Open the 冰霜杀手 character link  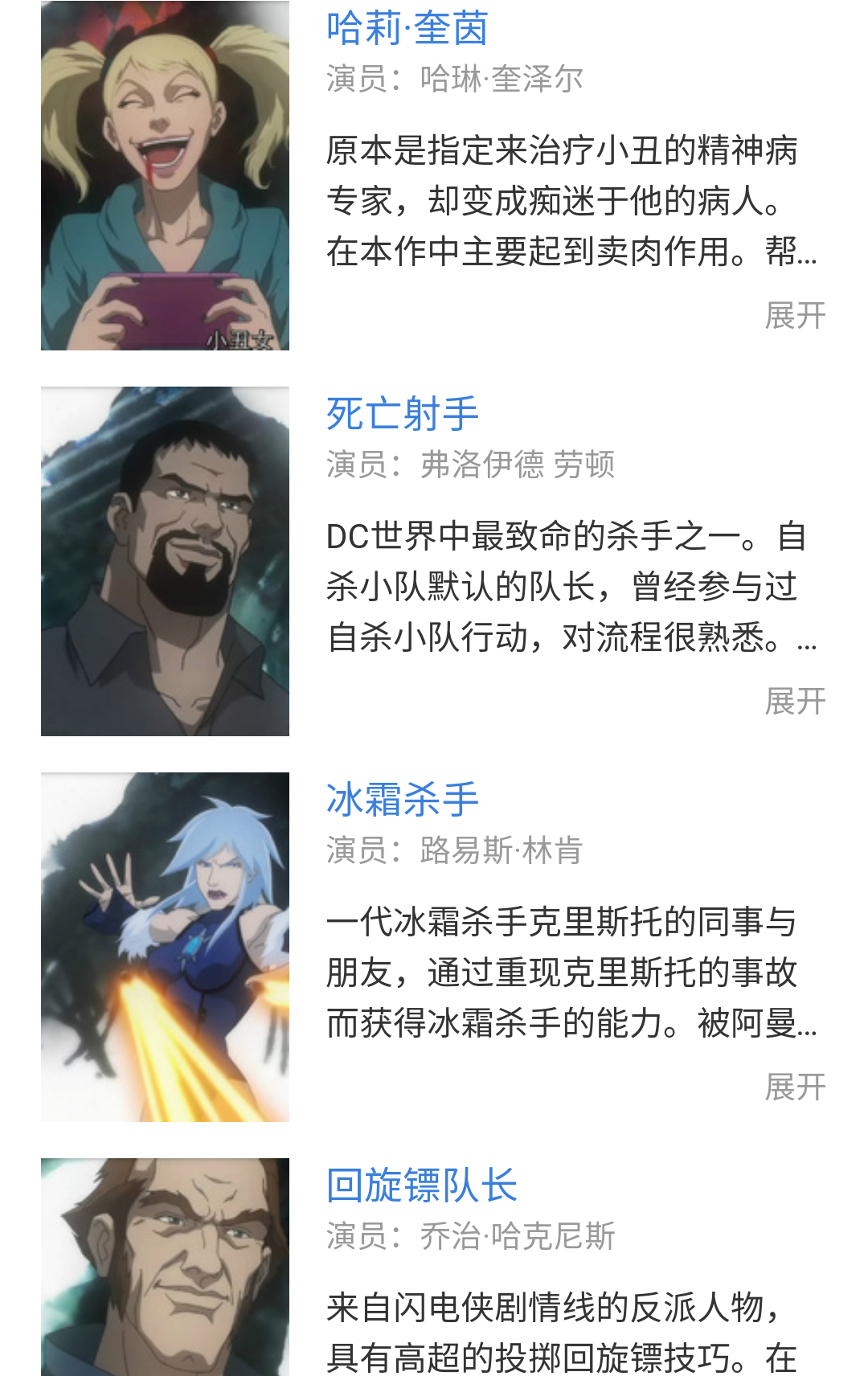pos(402,801)
